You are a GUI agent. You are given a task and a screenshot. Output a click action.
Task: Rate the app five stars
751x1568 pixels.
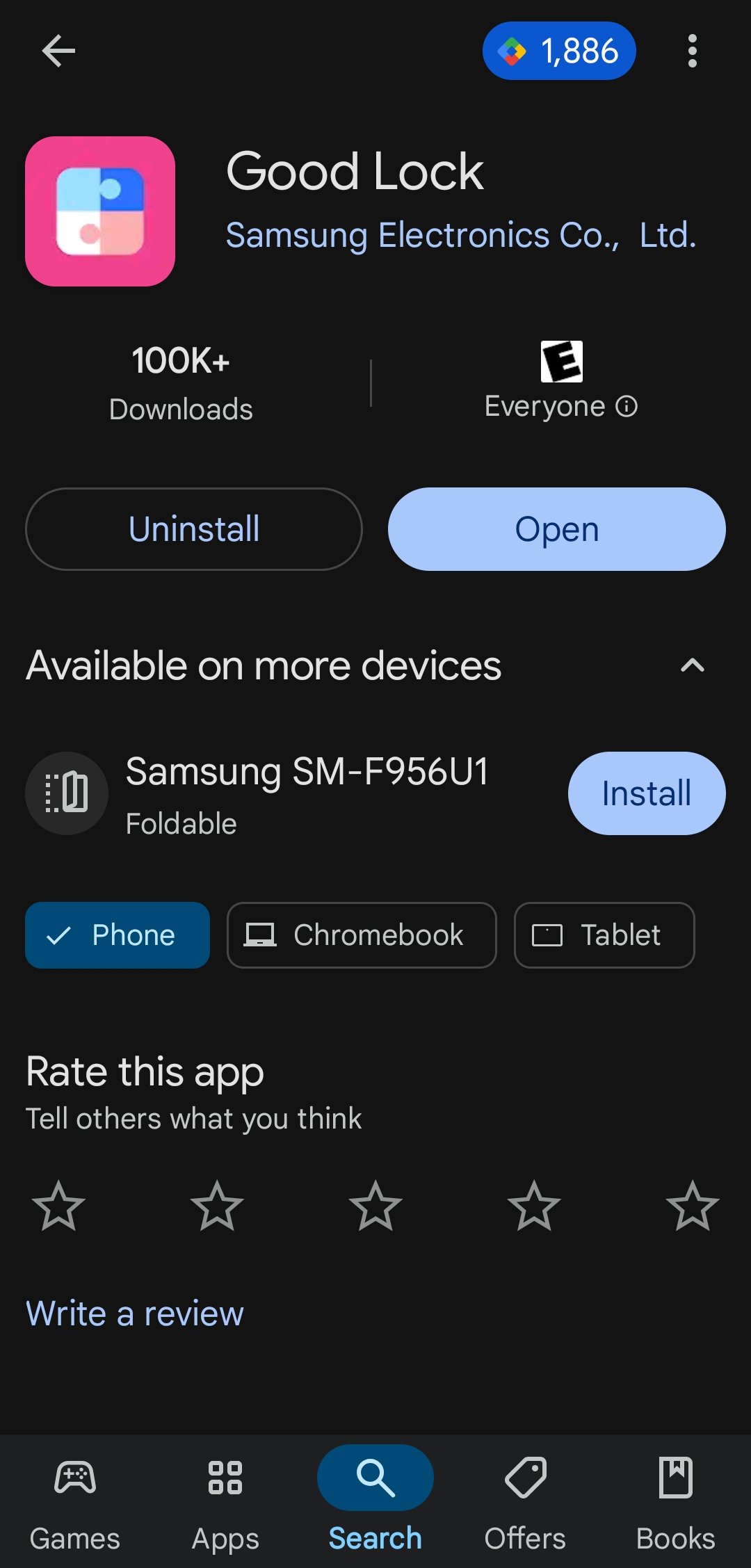(x=692, y=1206)
